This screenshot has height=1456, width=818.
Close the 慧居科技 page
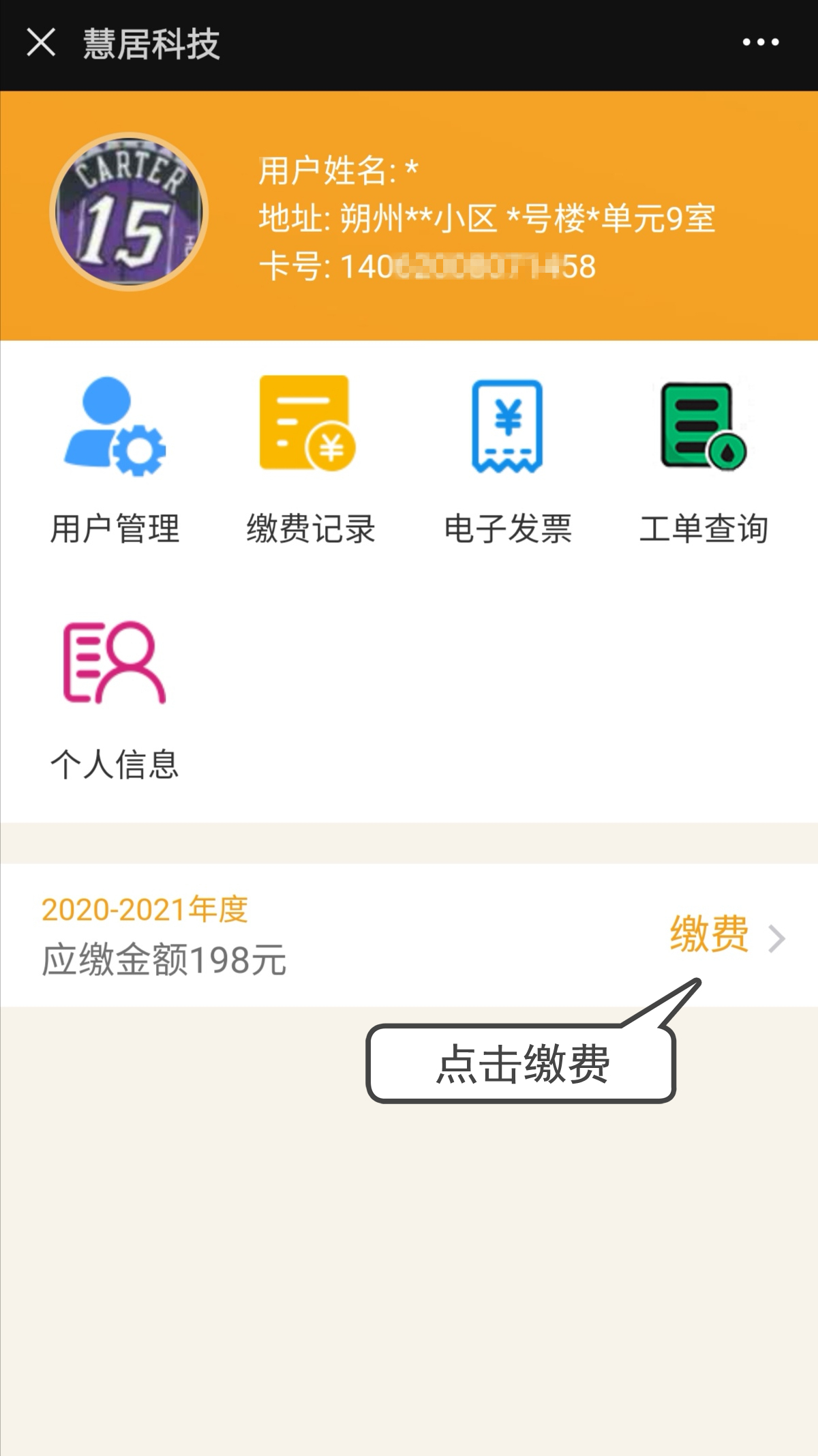click(x=41, y=43)
